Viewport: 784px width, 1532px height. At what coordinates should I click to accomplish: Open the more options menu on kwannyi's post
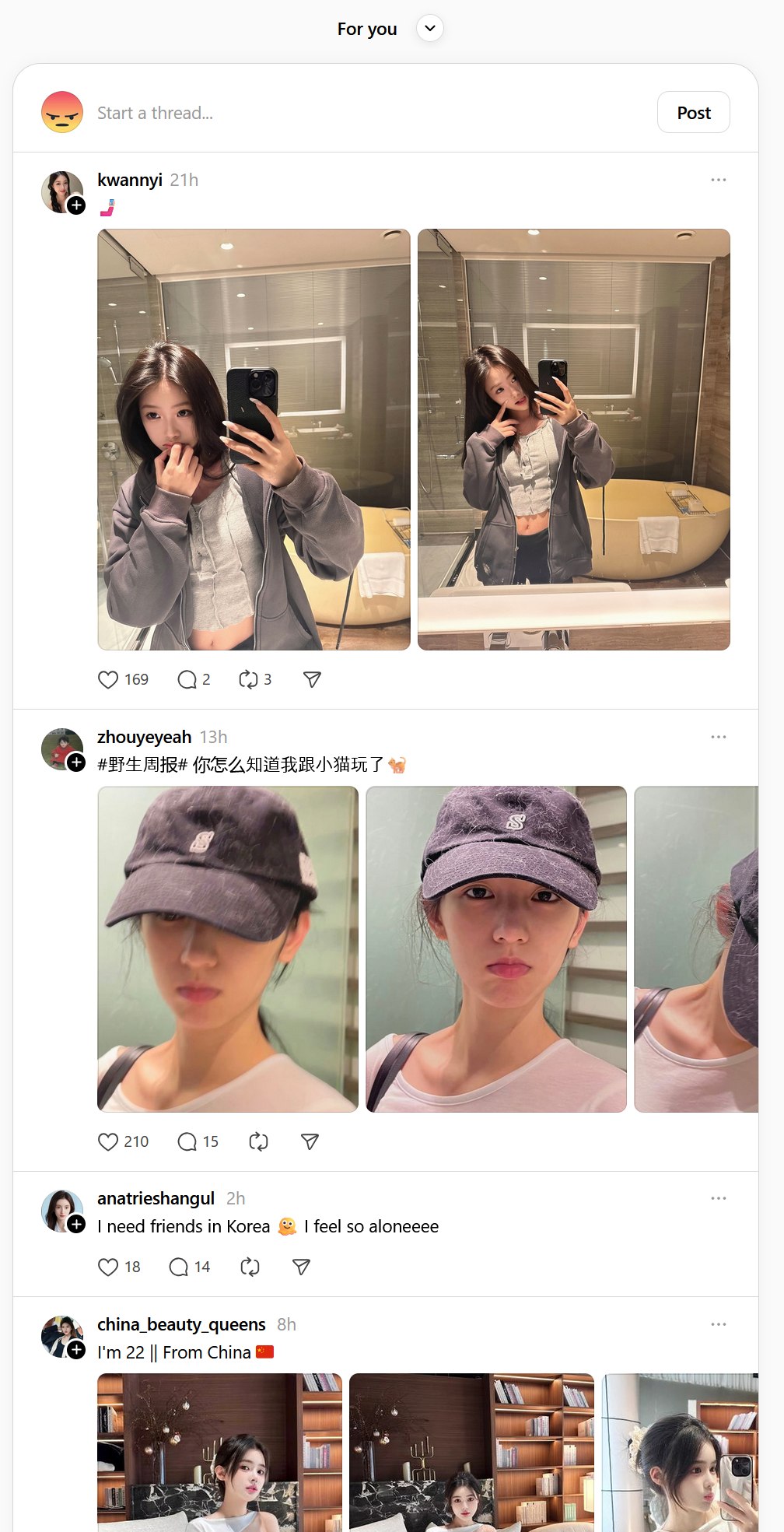point(718,180)
